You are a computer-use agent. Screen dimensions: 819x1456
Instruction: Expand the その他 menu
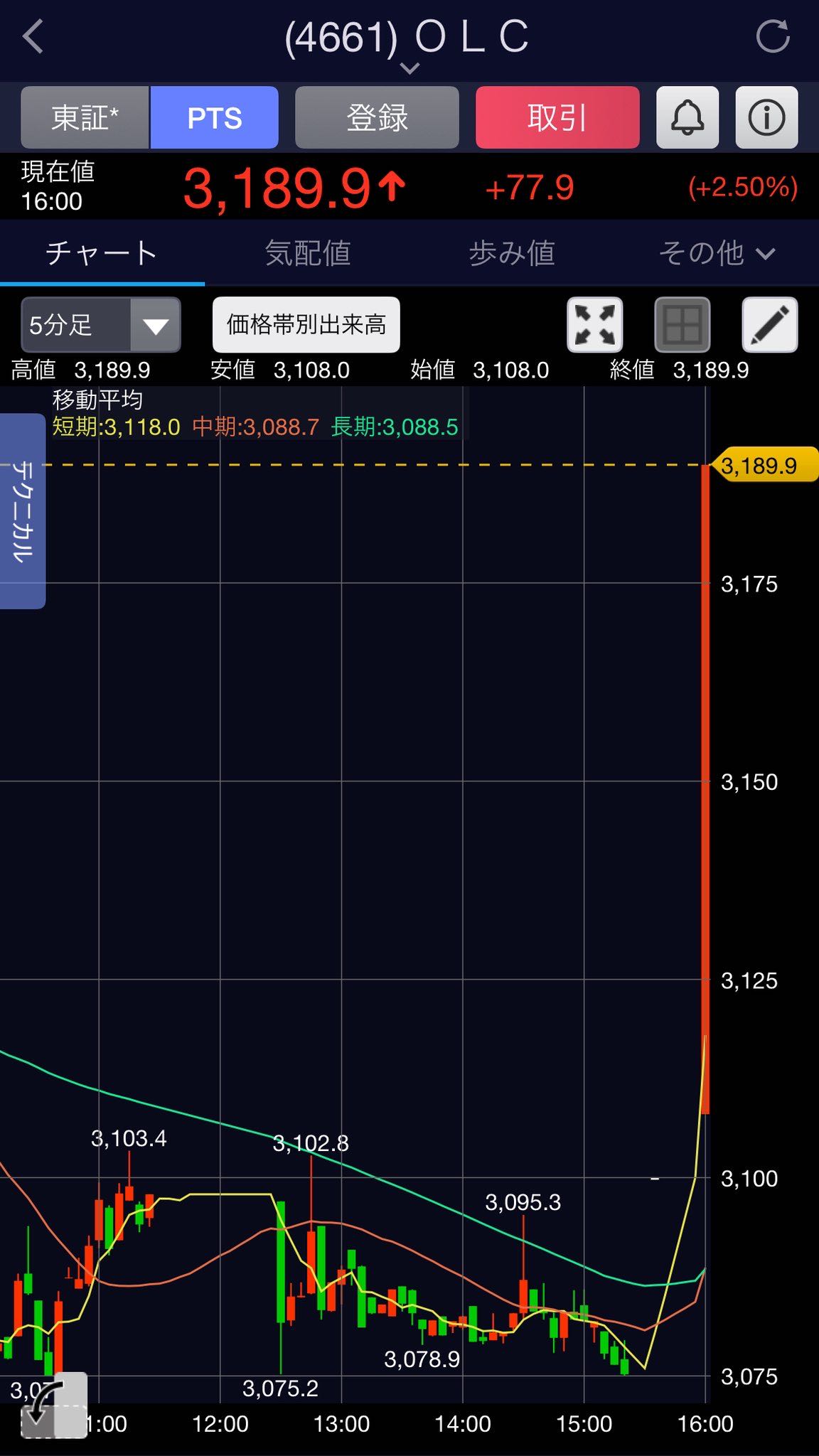click(717, 253)
